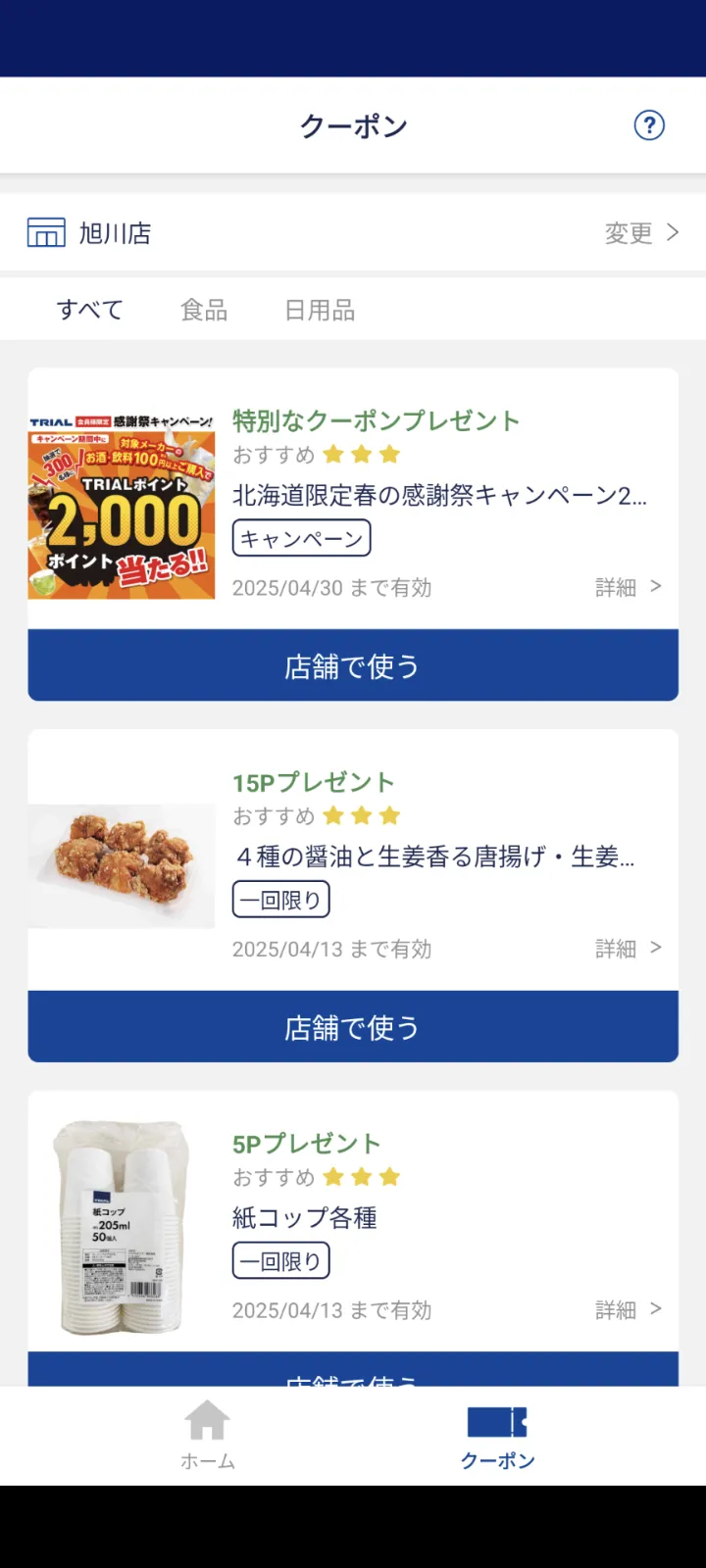Use the 15Pプレゼント coupon in store
Screen dimensions: 706x1568
(x=353, y=1027)
